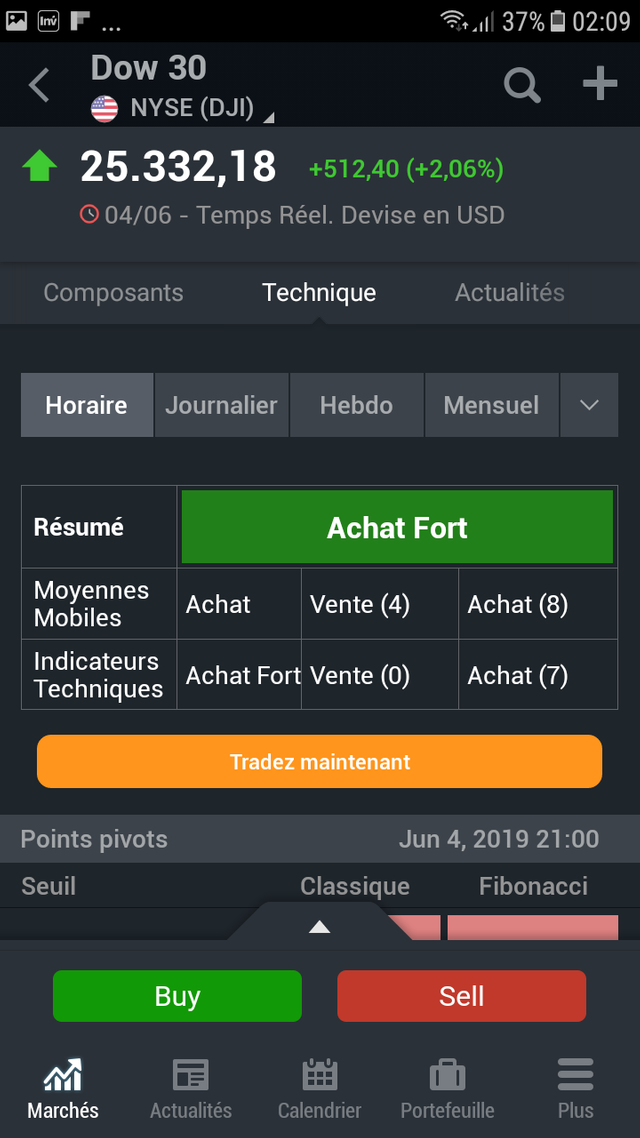This screenshot has height=1138, width=640.
Task: Select the Horaire timeframe
Action: [87, 405]
